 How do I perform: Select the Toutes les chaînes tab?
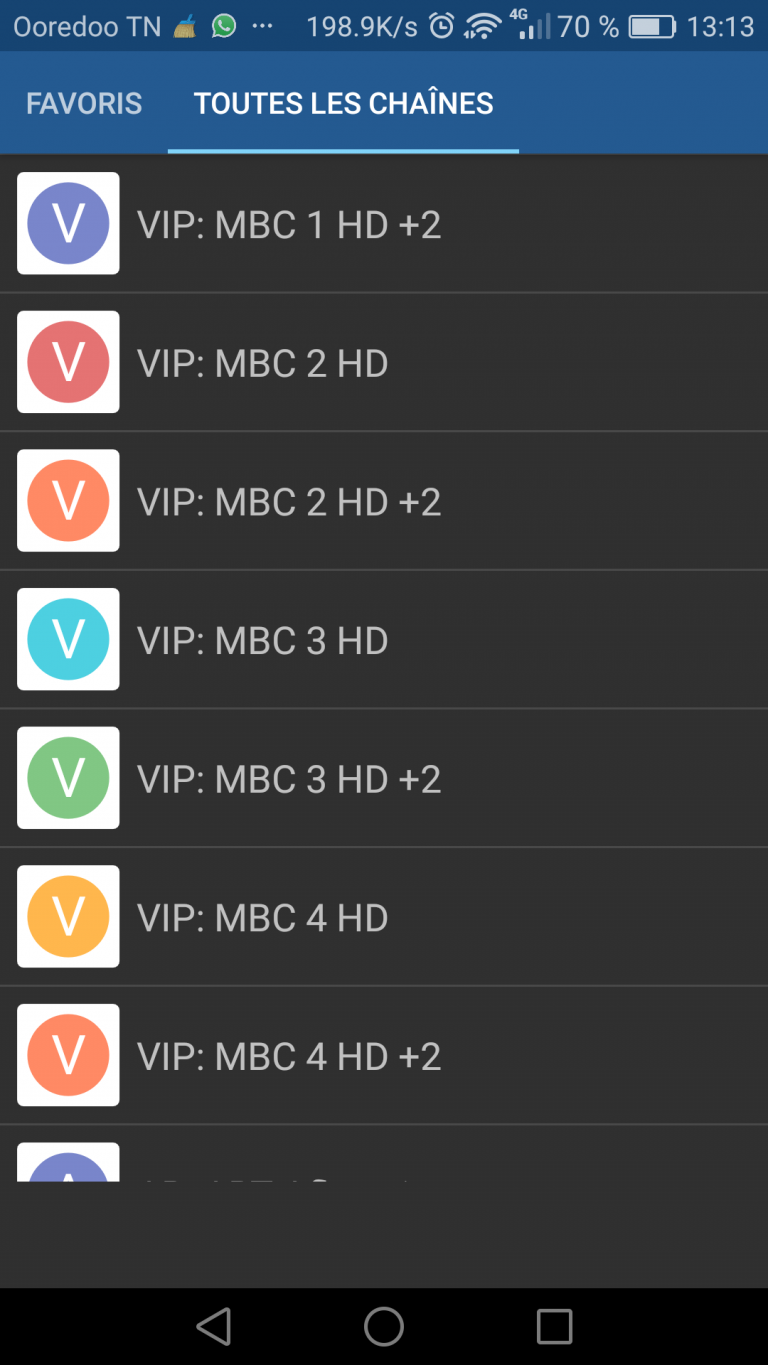[343, 103]
